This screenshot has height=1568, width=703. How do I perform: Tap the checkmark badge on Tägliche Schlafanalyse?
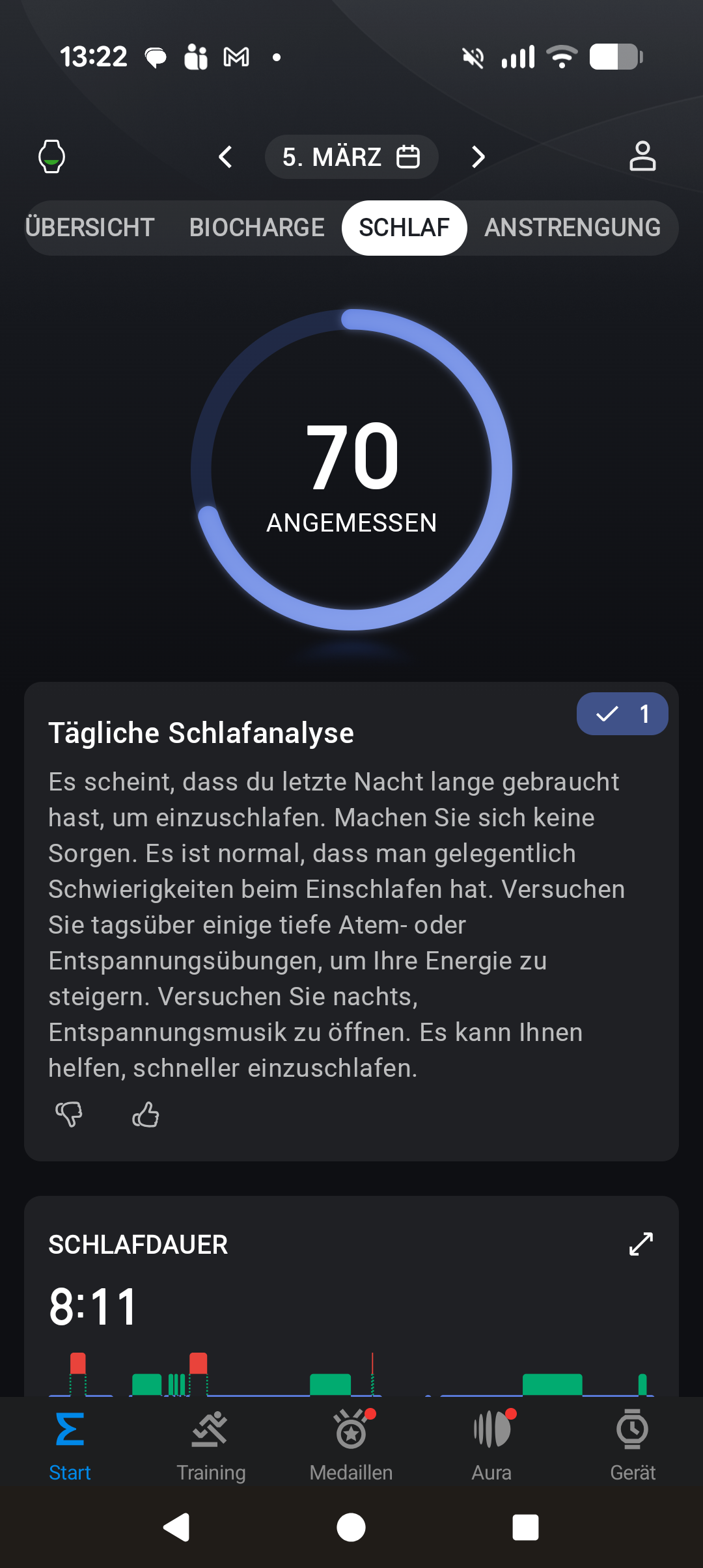click(622, 714)
